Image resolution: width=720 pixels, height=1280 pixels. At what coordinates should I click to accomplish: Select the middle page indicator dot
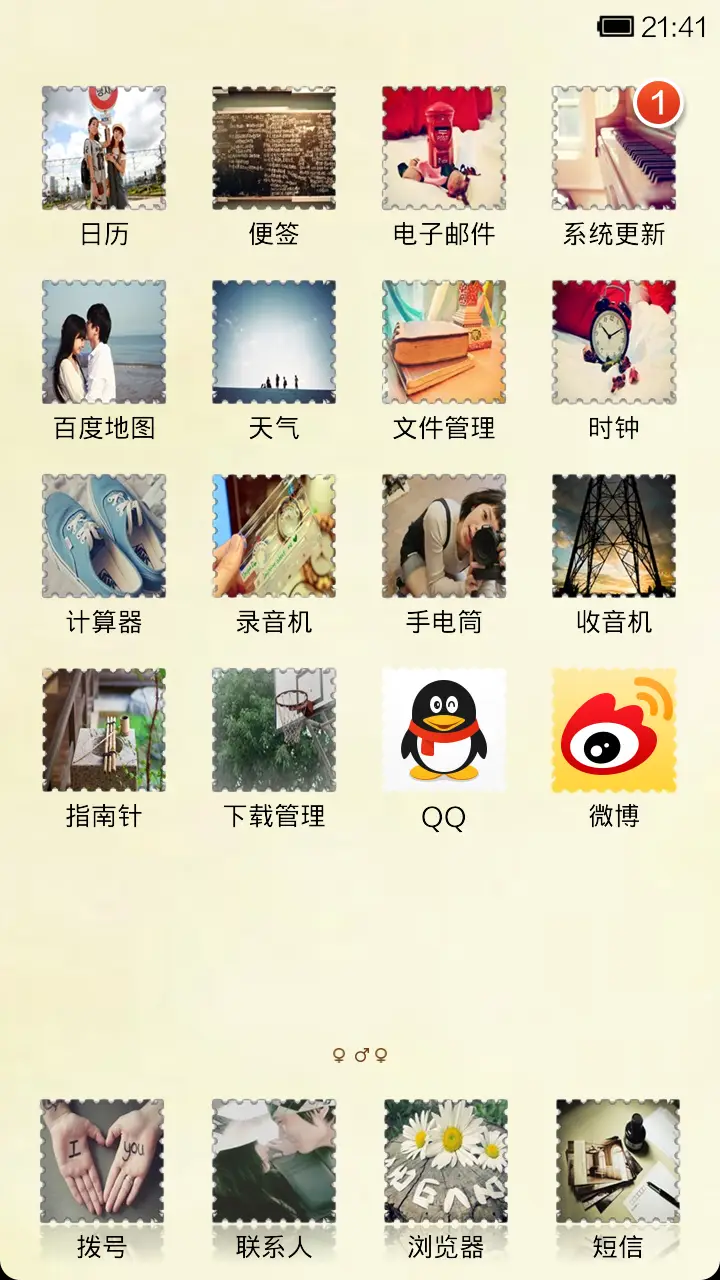coord(360,1053)
